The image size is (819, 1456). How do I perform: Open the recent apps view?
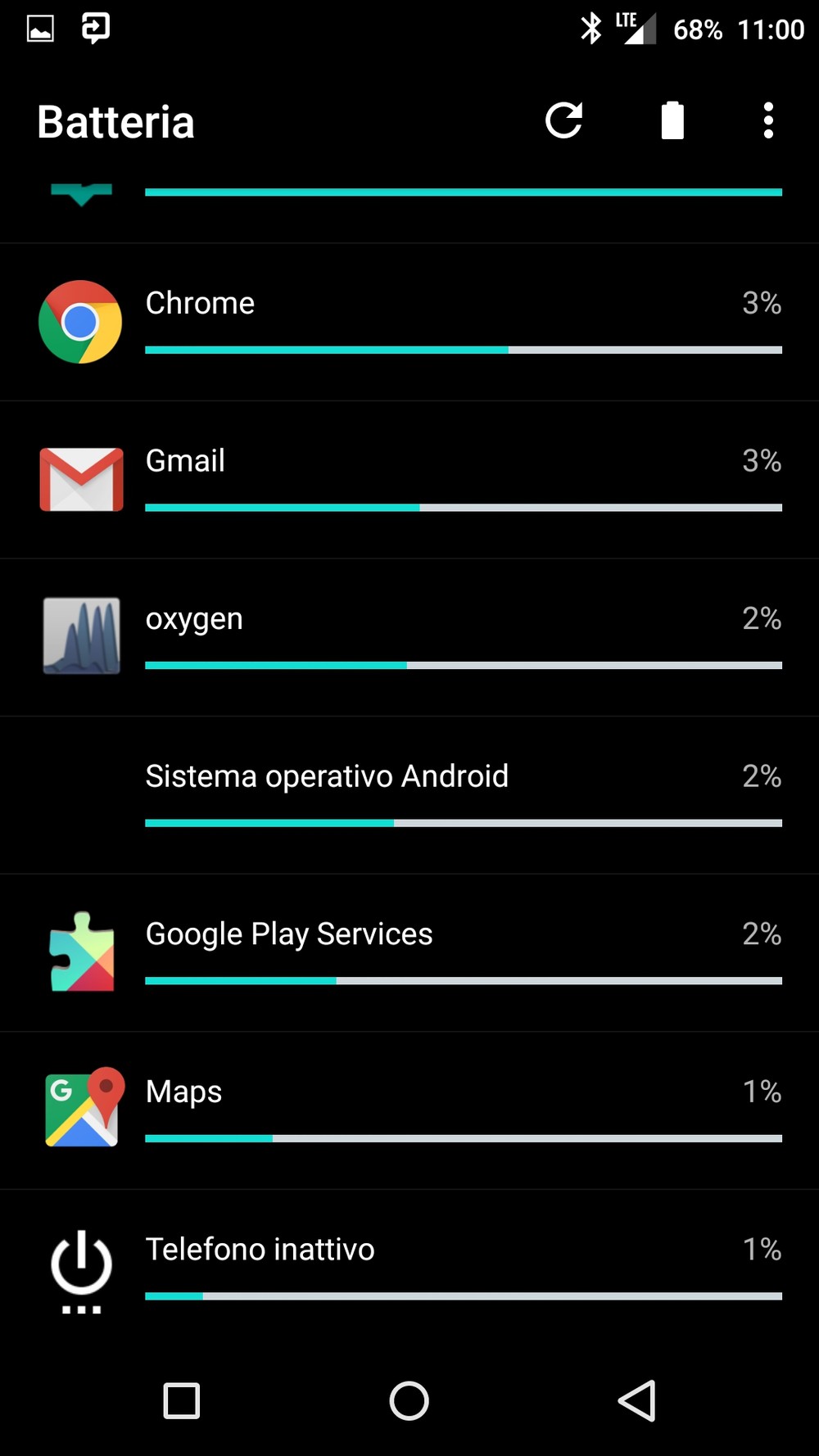[x=182, y=1400]
